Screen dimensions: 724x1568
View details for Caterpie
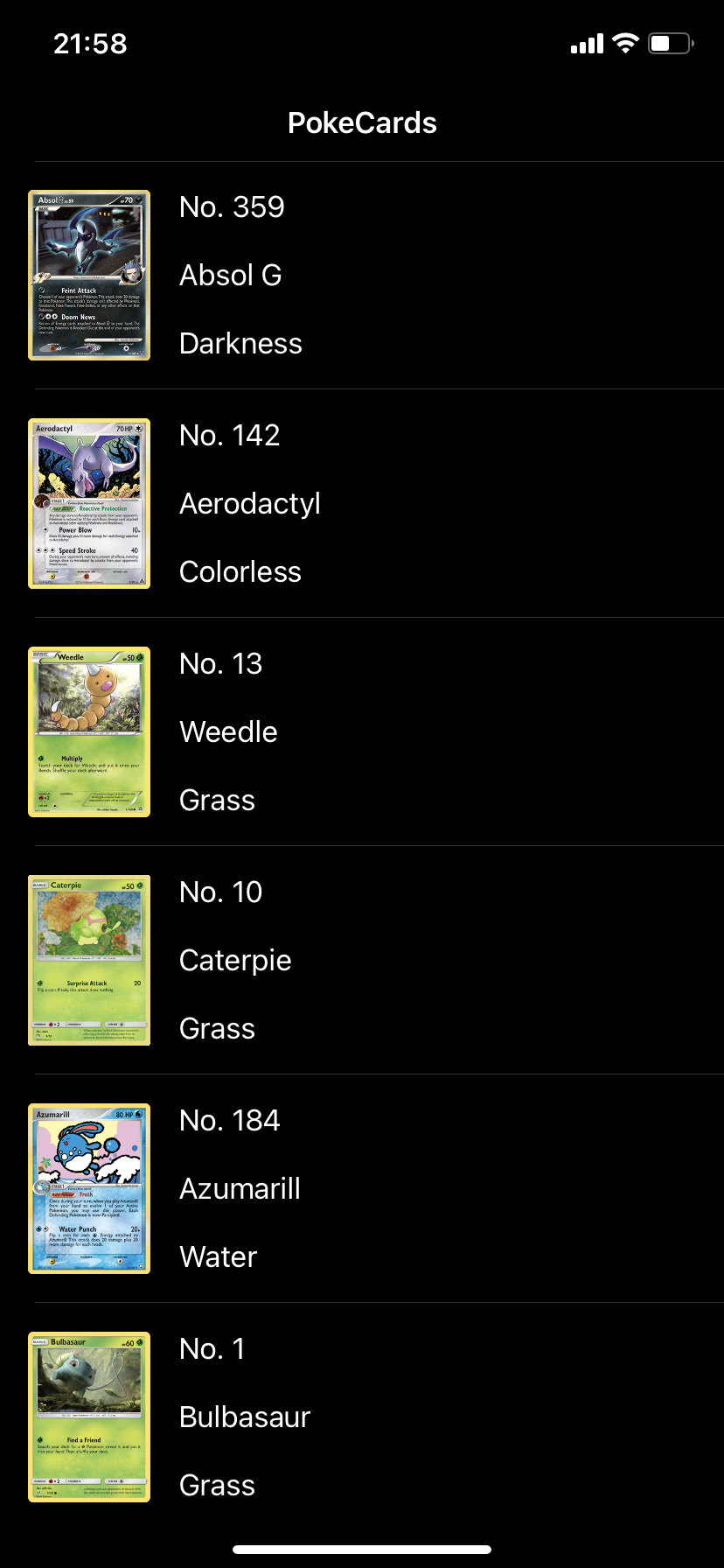[362, 961]
